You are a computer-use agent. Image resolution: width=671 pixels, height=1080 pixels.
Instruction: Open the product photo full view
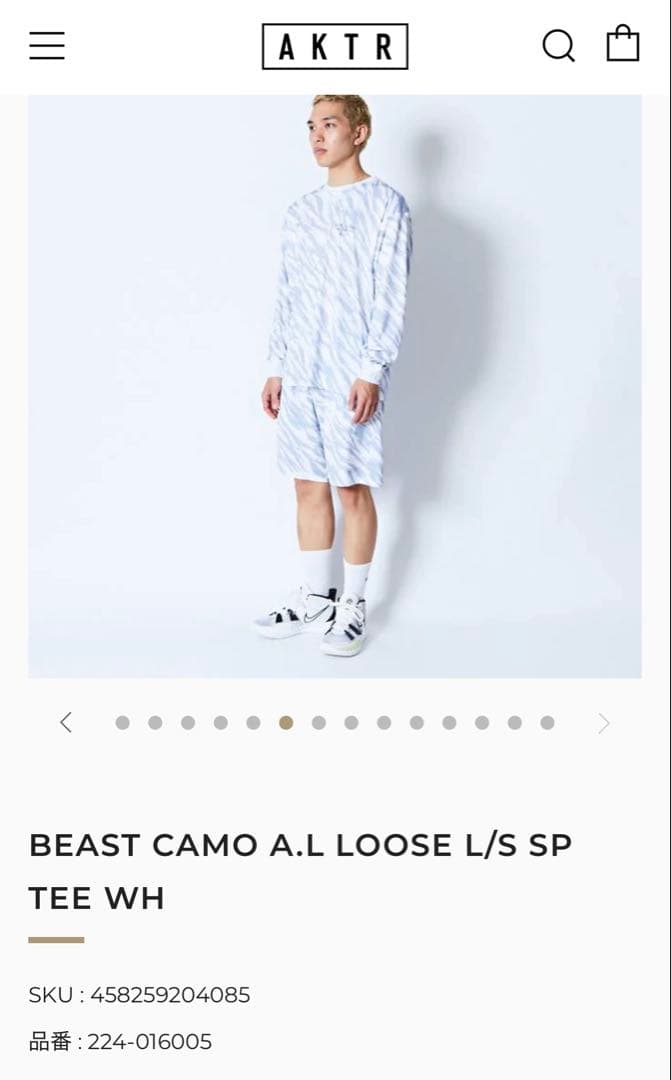(335, 385)
